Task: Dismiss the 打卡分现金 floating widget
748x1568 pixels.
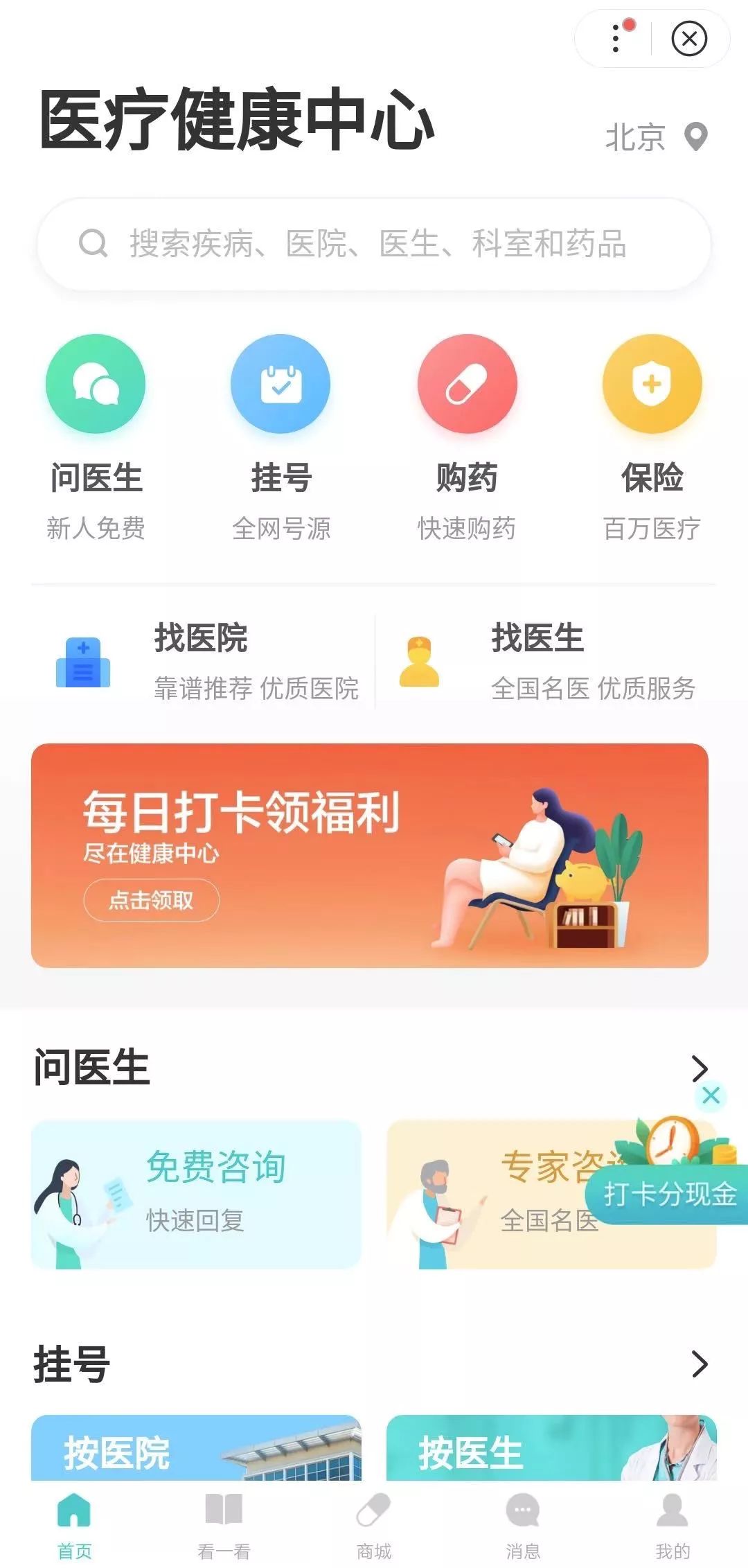Action: click(x=711, y=1095)
